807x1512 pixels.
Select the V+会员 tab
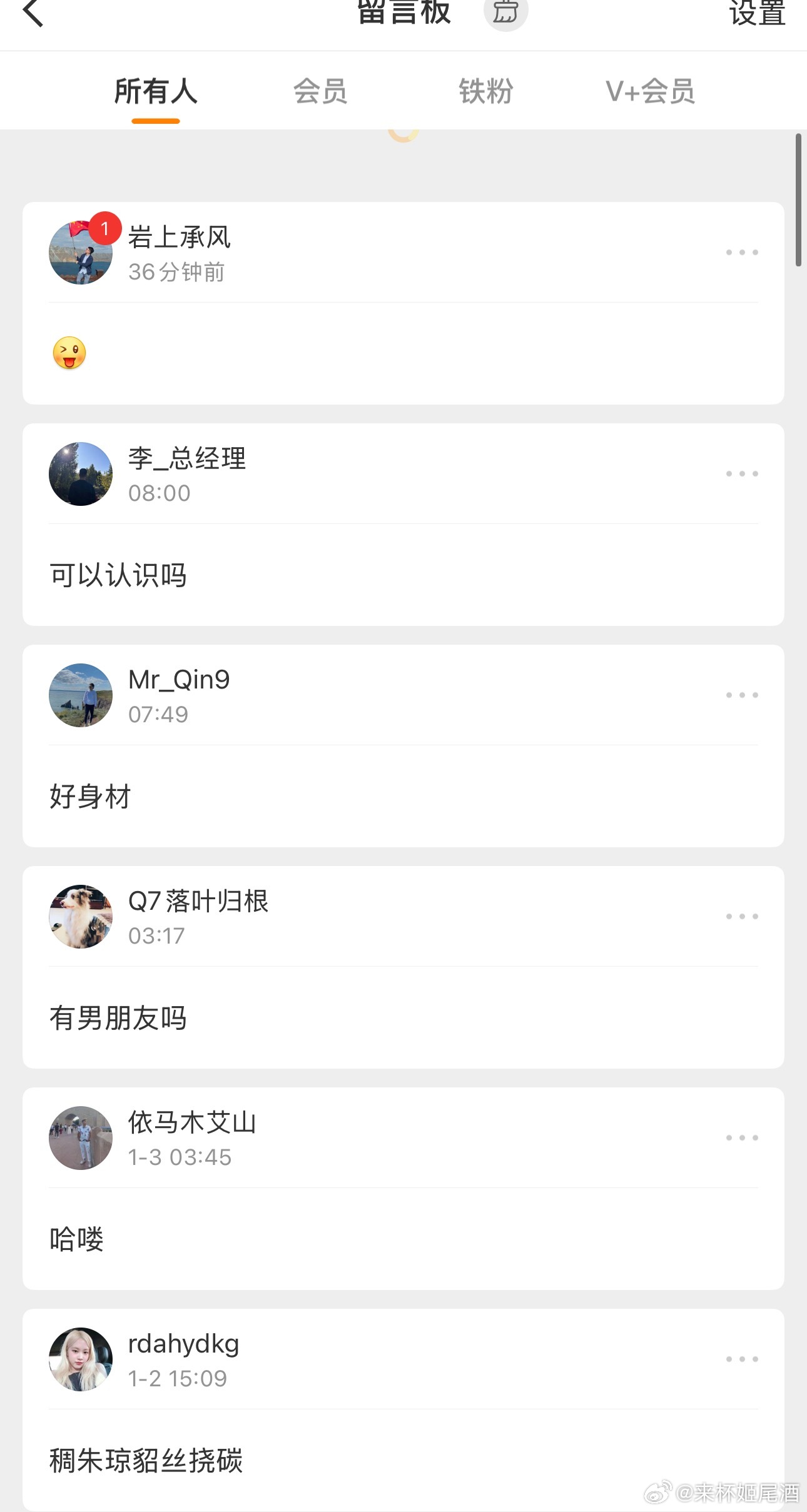(650, 91)
